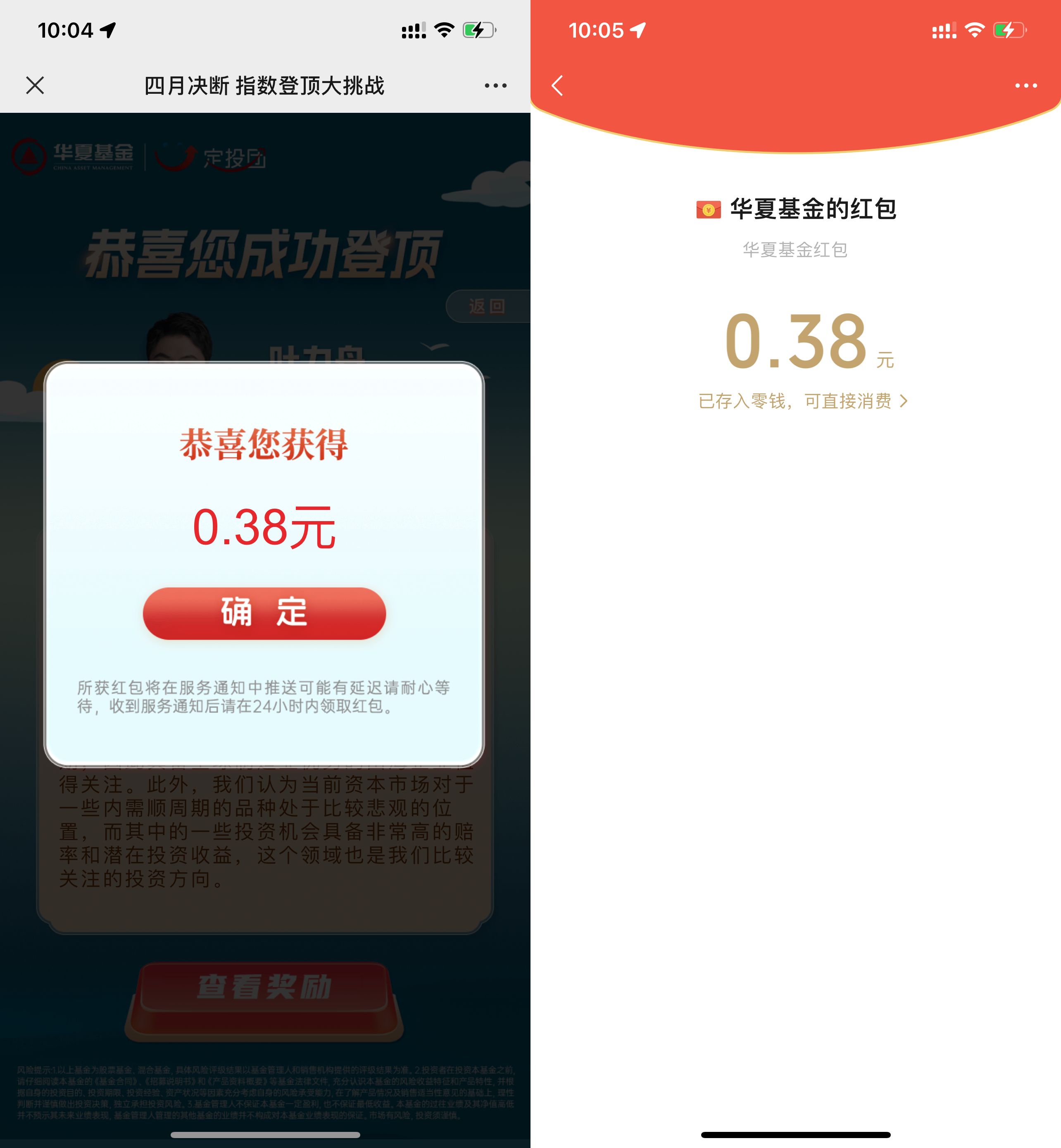Viewport: 1061px width, 1148px height.
Task: Go back from the red packet page
Action: pos(557,86)
